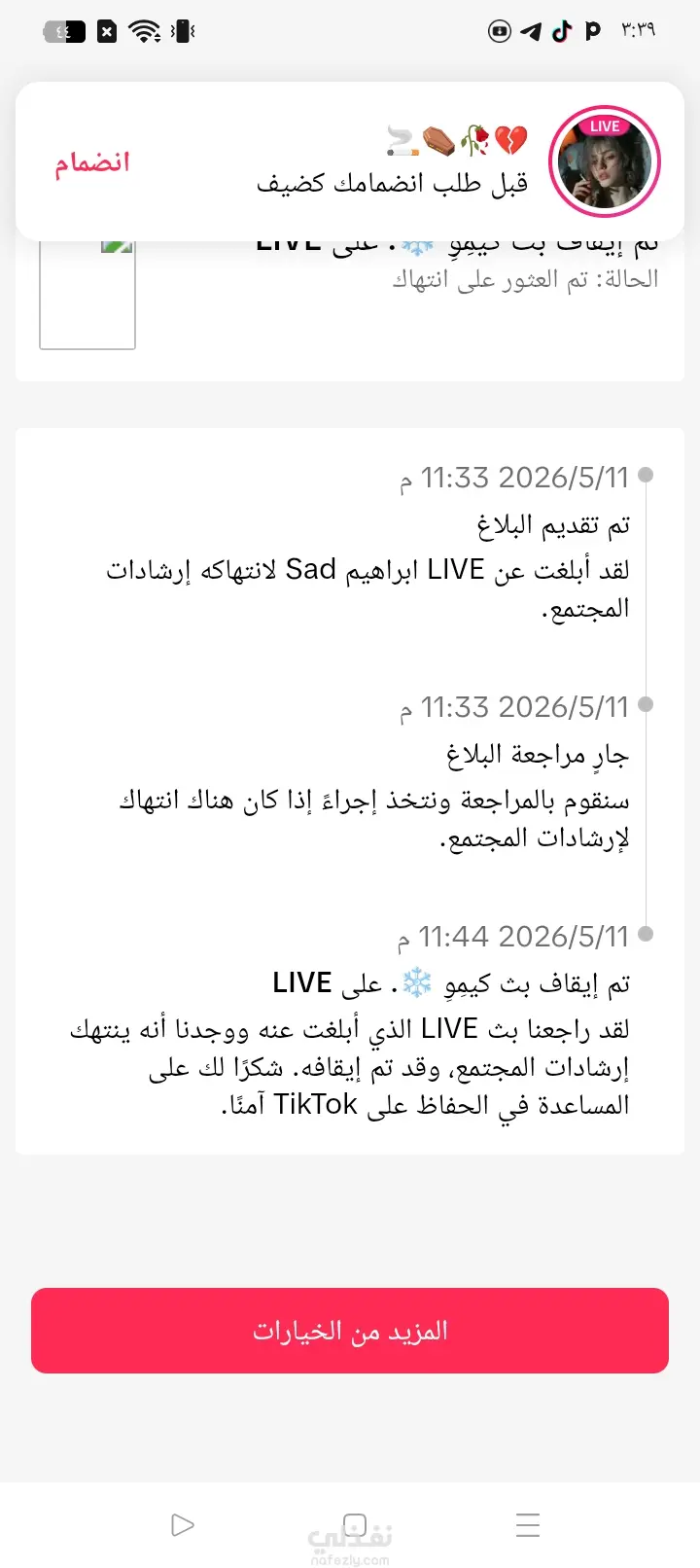Tap the system back triangle button
This screenshot has height=1568, width=700.
pyautogui.click(x=182, y=1524)
